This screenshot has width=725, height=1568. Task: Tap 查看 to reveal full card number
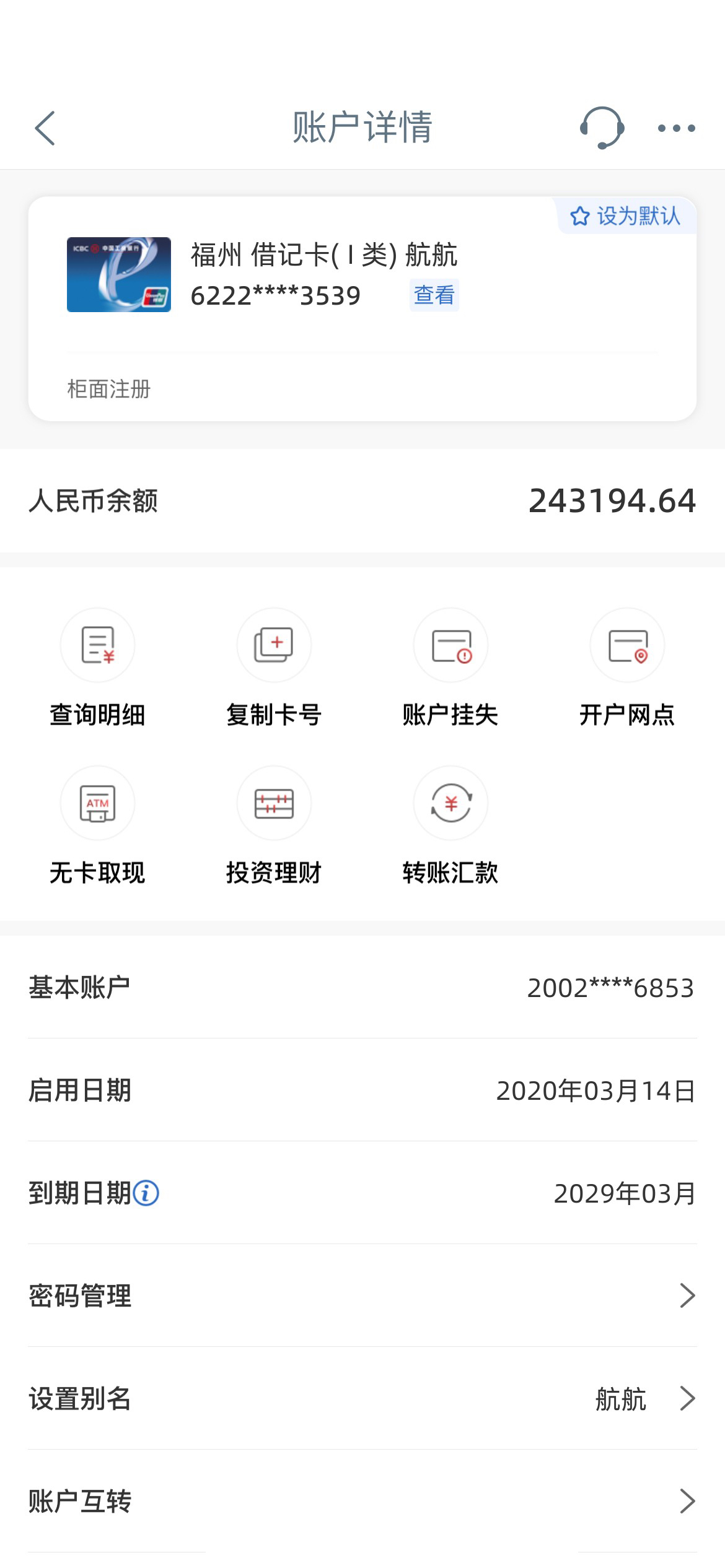coord(434,295)
